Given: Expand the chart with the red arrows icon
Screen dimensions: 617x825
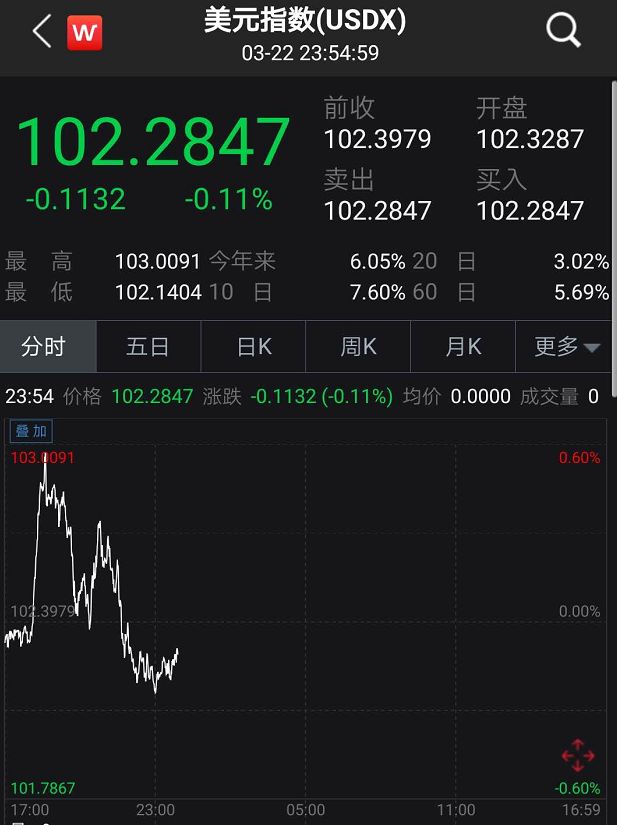Looking at the screenshot, I should (578, 756).
